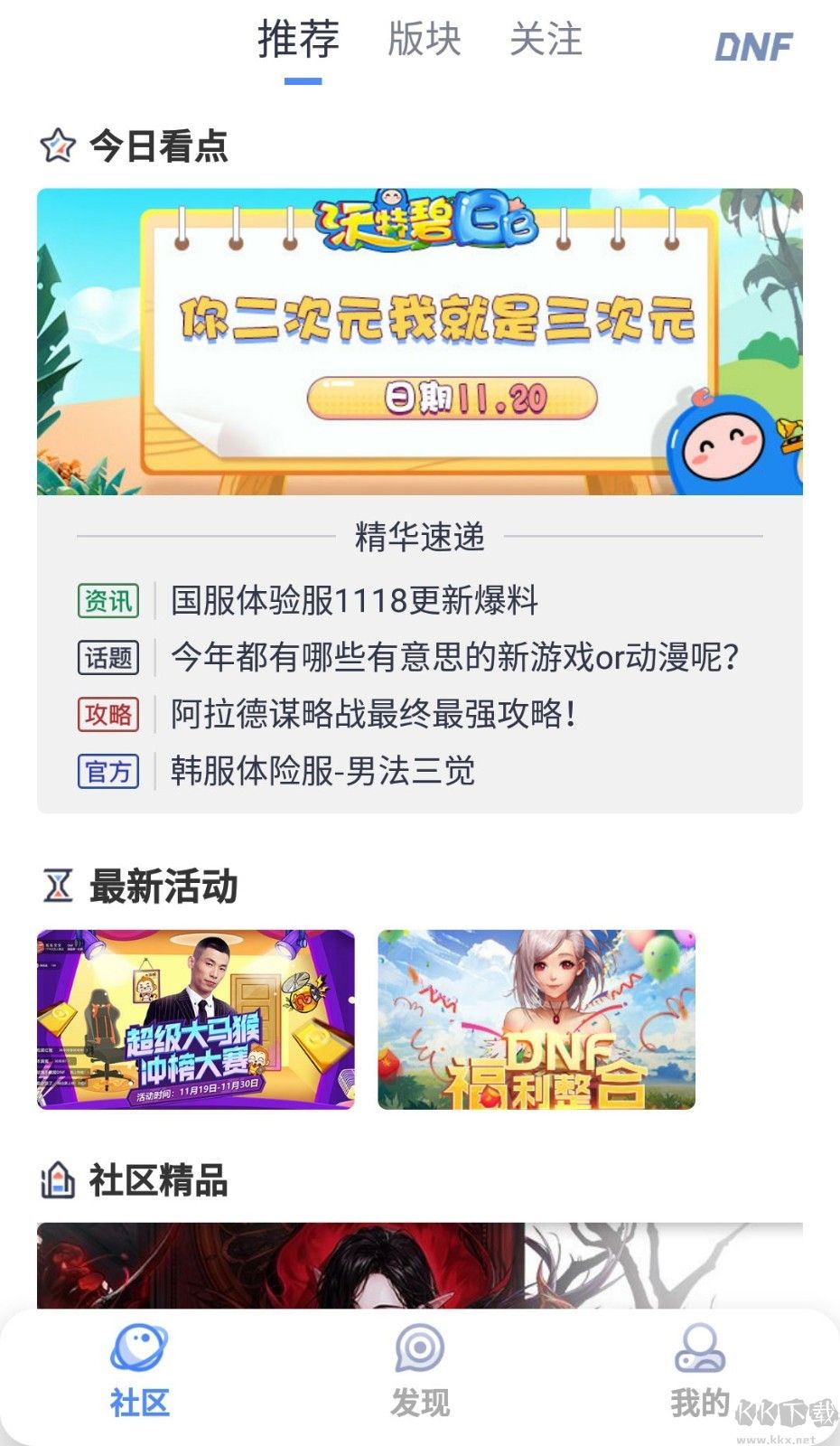Click the green 资讯 tag badge
The image size is (840, 1446).
point(108,598)
